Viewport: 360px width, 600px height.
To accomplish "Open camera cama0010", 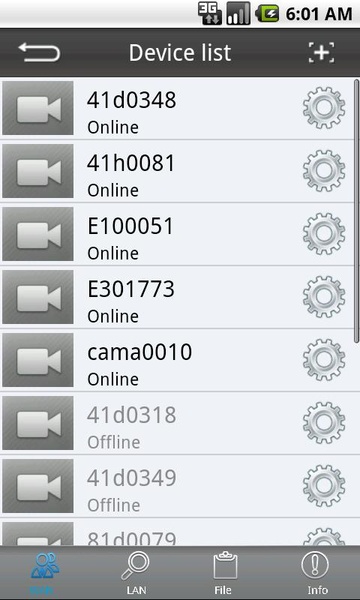I will tap(177, 360).
